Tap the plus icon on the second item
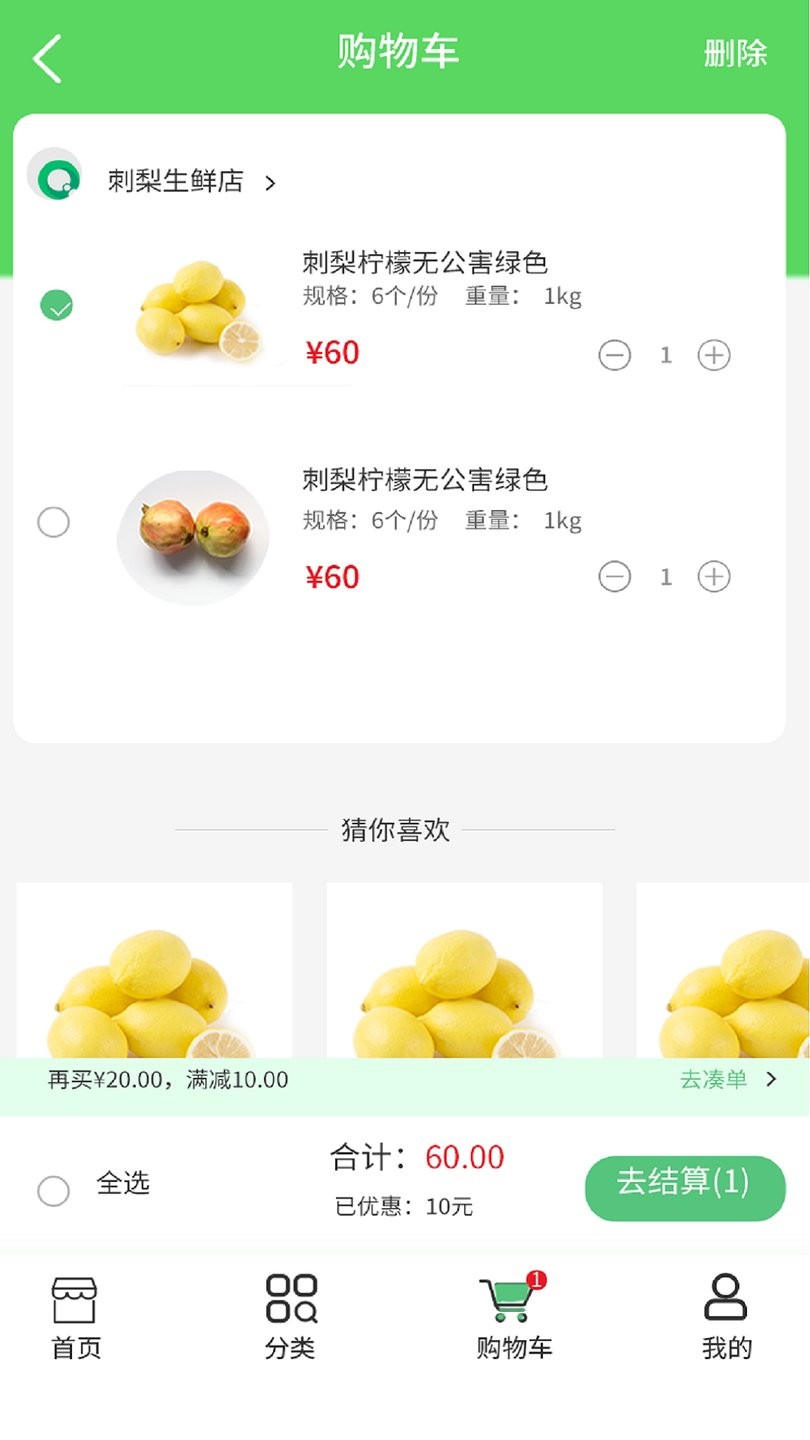 (714, 577)
